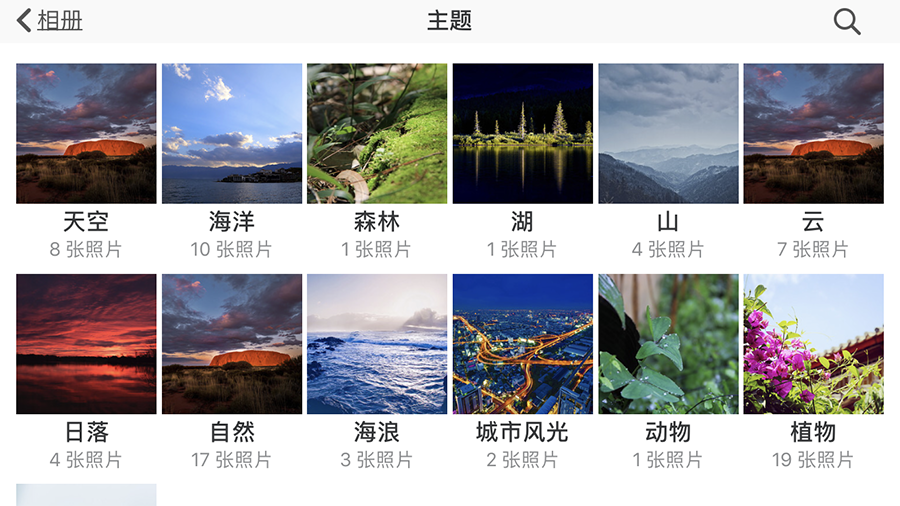The width and height of the screenshot is (900, 506).
Task: Tap the 动物 theme album
Action: 668,344
